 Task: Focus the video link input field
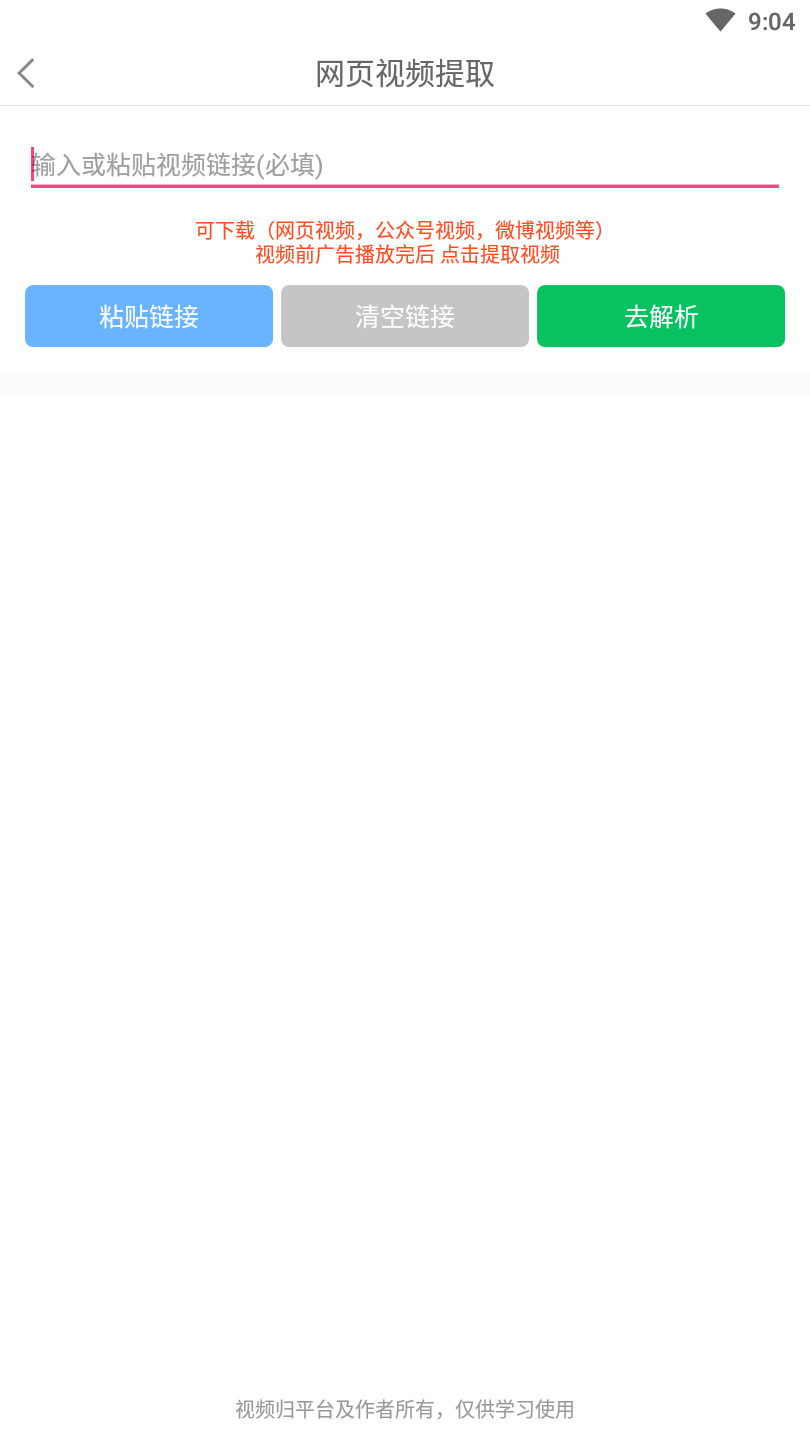[404, 164]
